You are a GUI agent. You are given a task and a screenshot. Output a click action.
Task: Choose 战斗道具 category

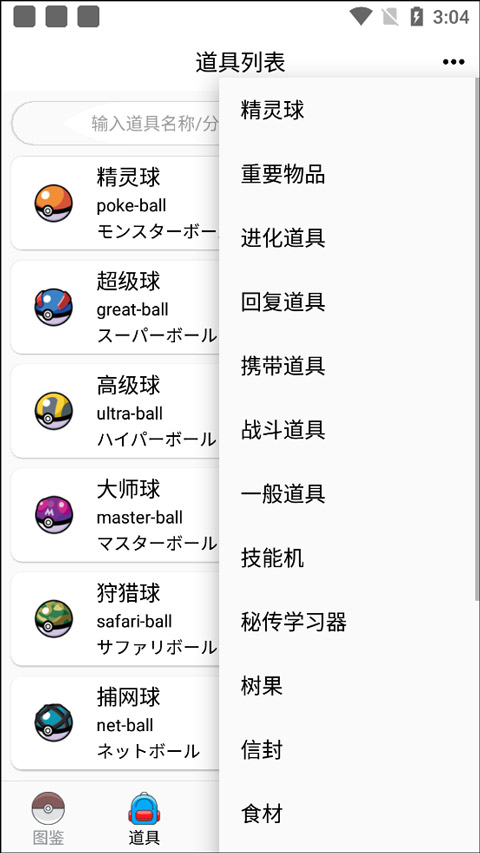348,430
